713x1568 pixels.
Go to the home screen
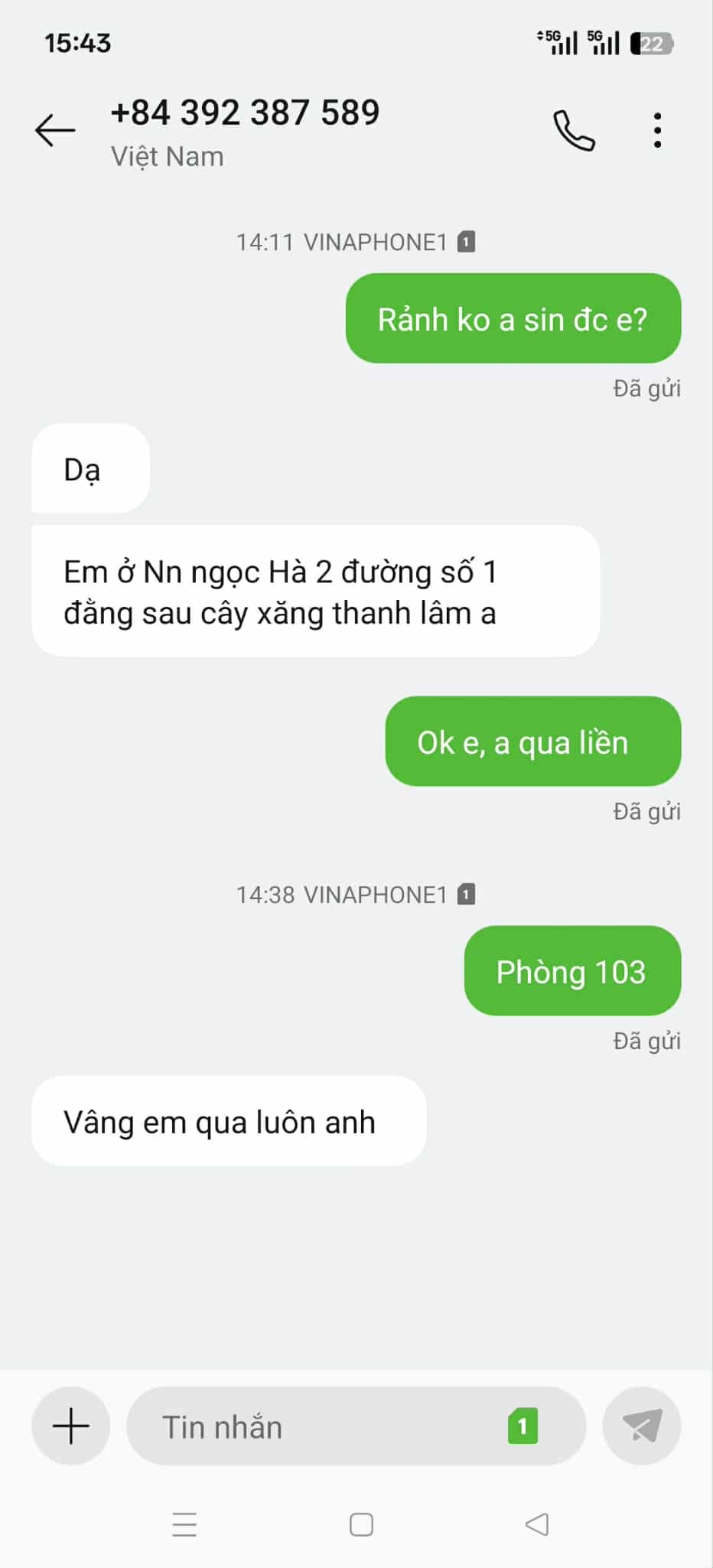(361, 1524)
